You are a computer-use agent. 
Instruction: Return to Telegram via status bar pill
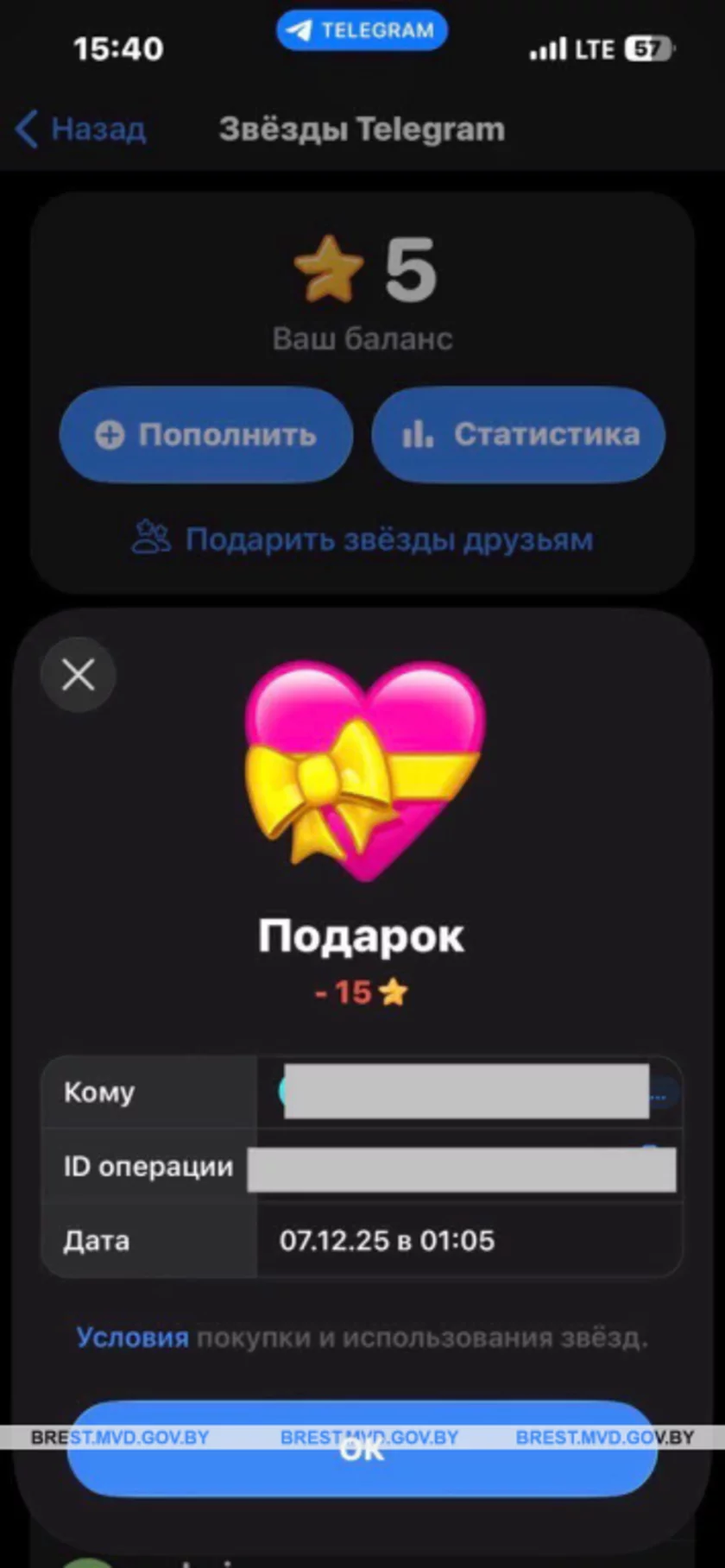tap(362, 30)
